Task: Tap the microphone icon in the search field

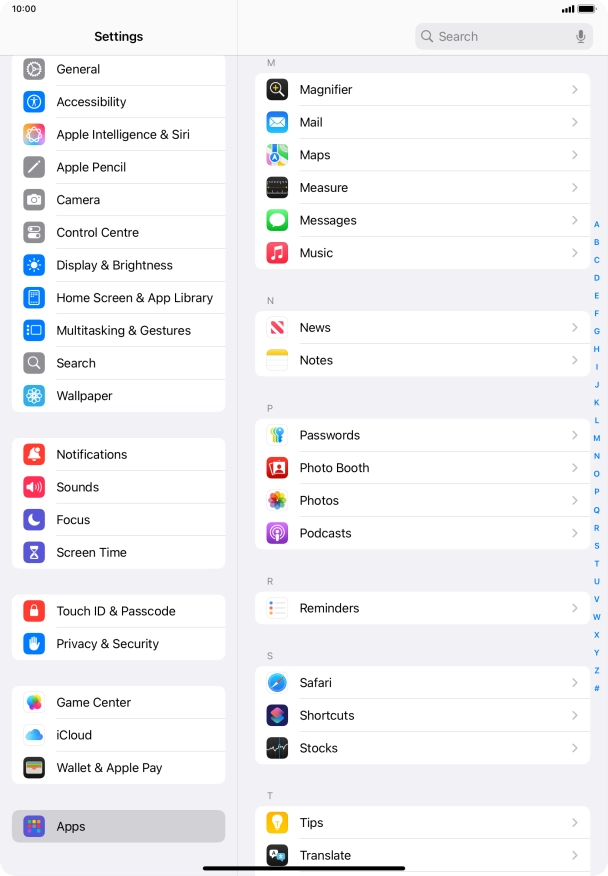Action: pyautogui.click(x=580, y=37)
